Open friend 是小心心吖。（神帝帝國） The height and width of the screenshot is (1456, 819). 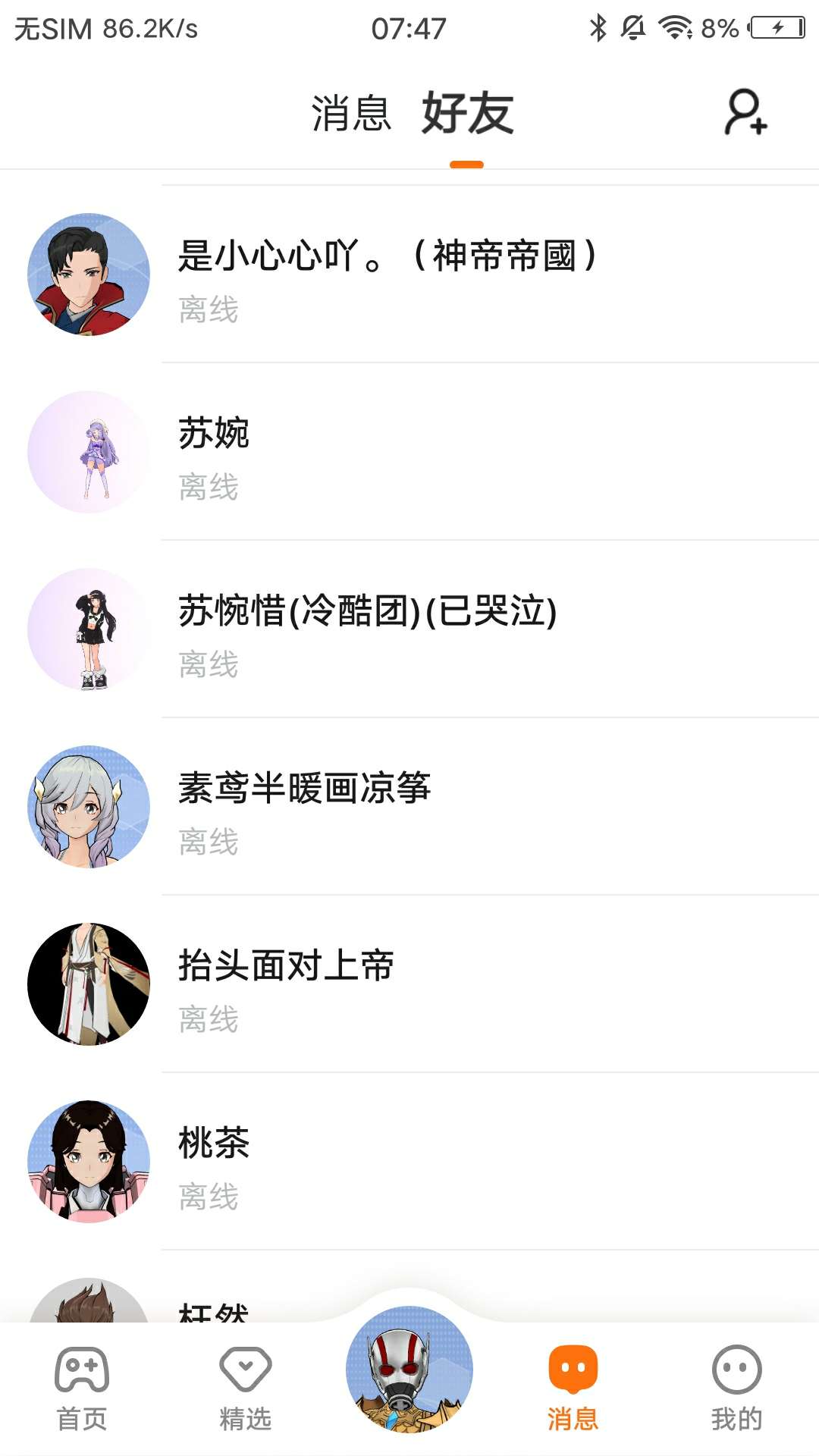[x=409, y=275]
